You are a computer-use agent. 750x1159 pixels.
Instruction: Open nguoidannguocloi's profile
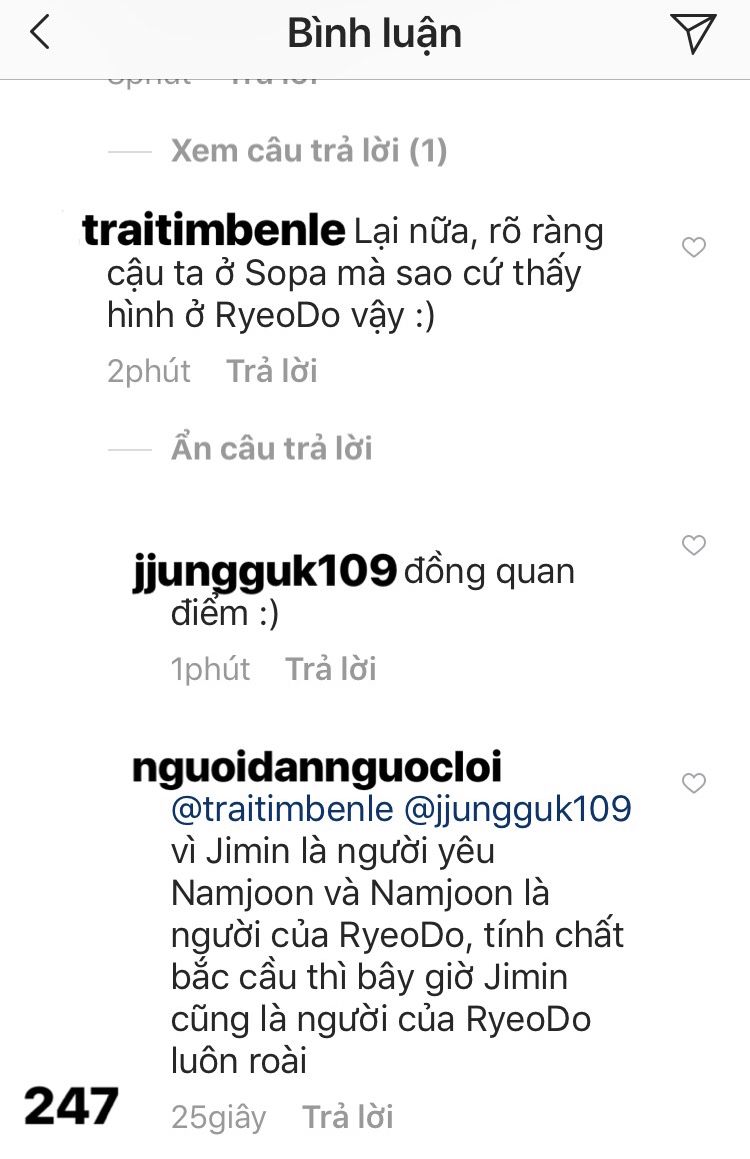317,767
